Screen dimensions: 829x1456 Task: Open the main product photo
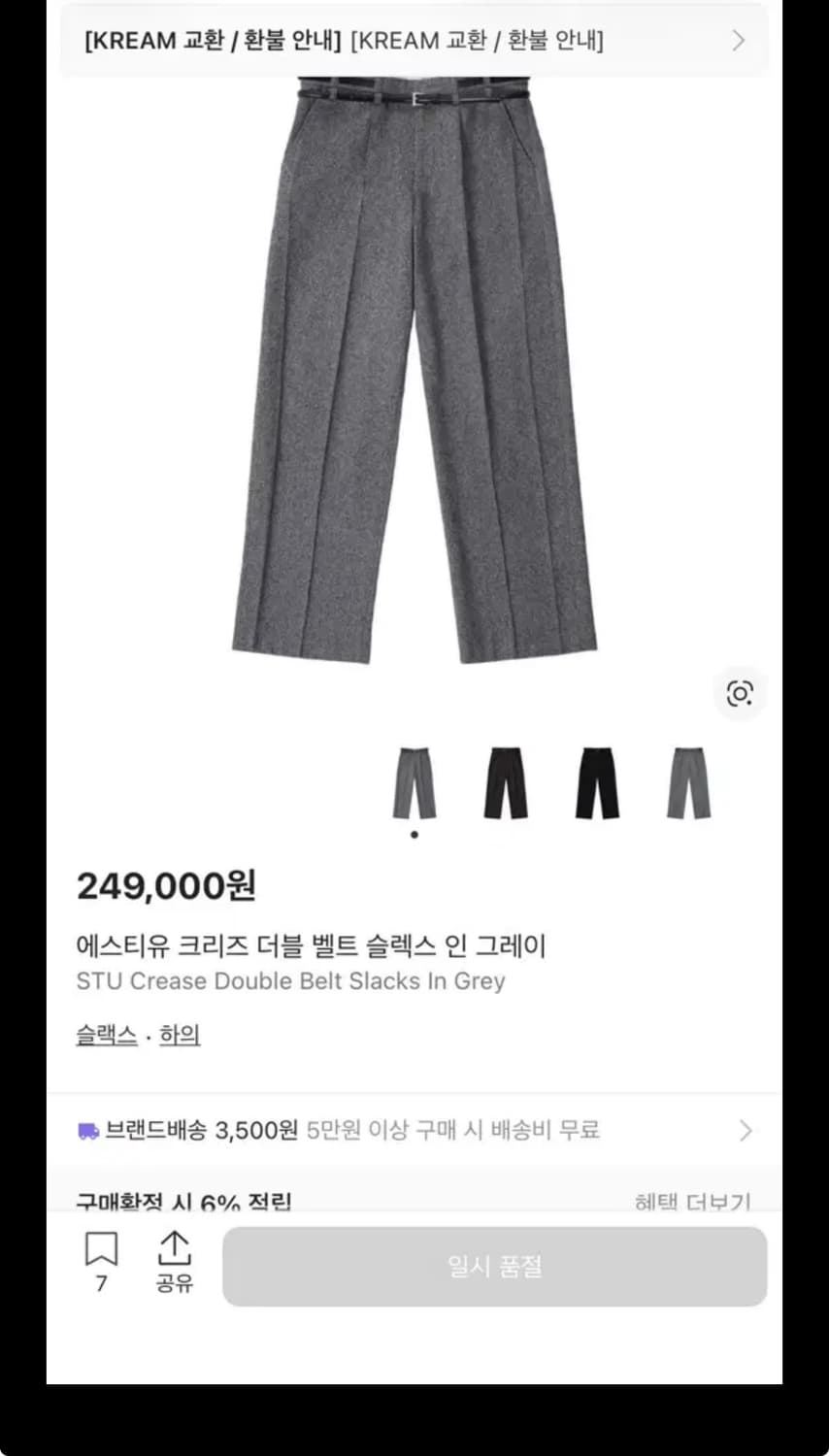(414, 388)
